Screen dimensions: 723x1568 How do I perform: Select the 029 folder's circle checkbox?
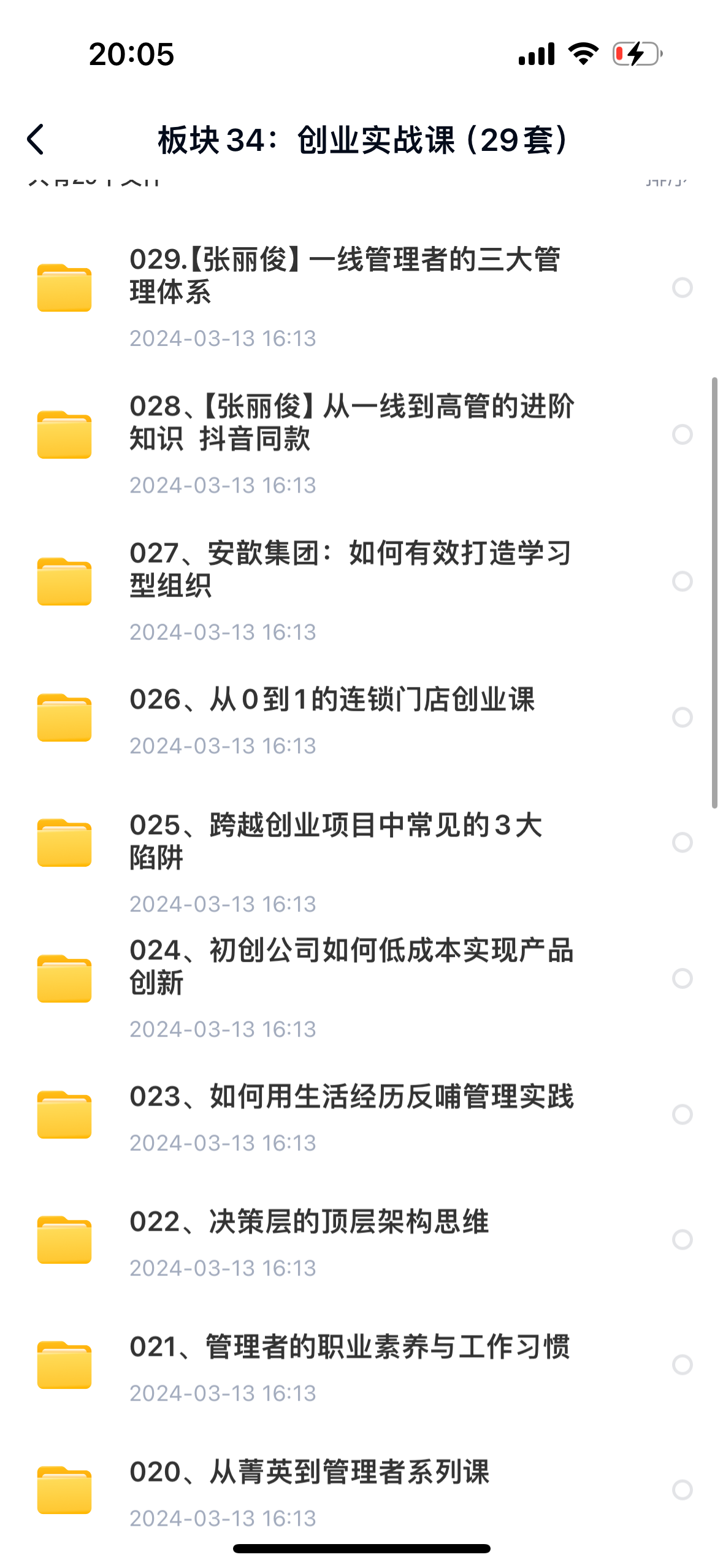pos(682,288)
